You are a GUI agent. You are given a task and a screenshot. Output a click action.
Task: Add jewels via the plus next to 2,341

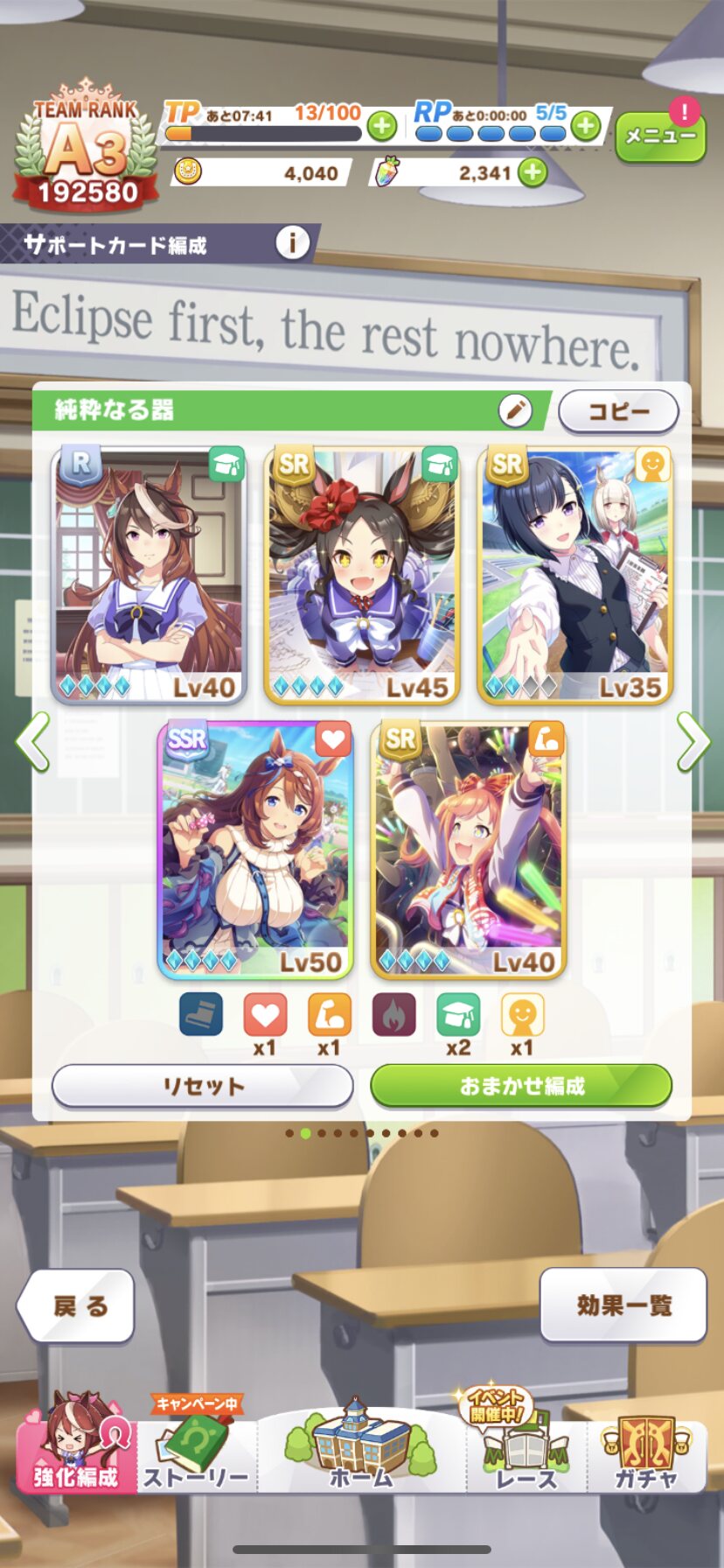click(x=533, y=172)
